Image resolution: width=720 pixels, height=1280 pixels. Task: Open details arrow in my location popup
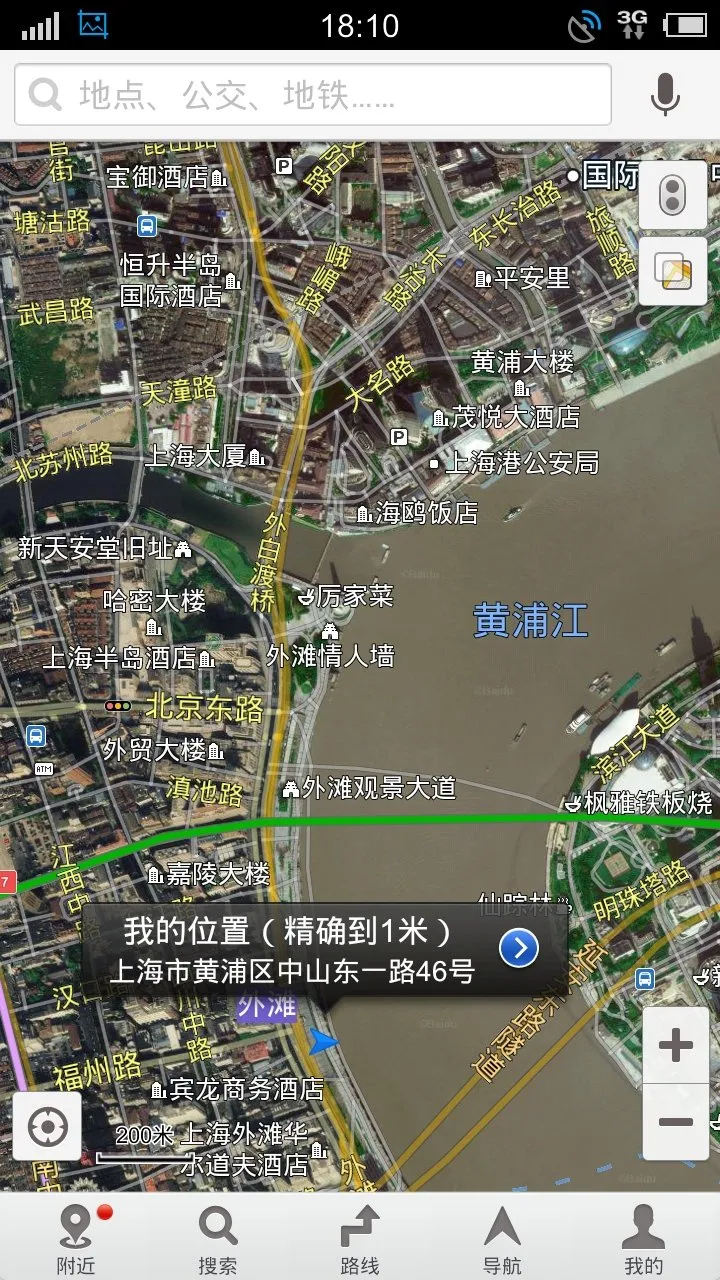click(x=519, y=948)
